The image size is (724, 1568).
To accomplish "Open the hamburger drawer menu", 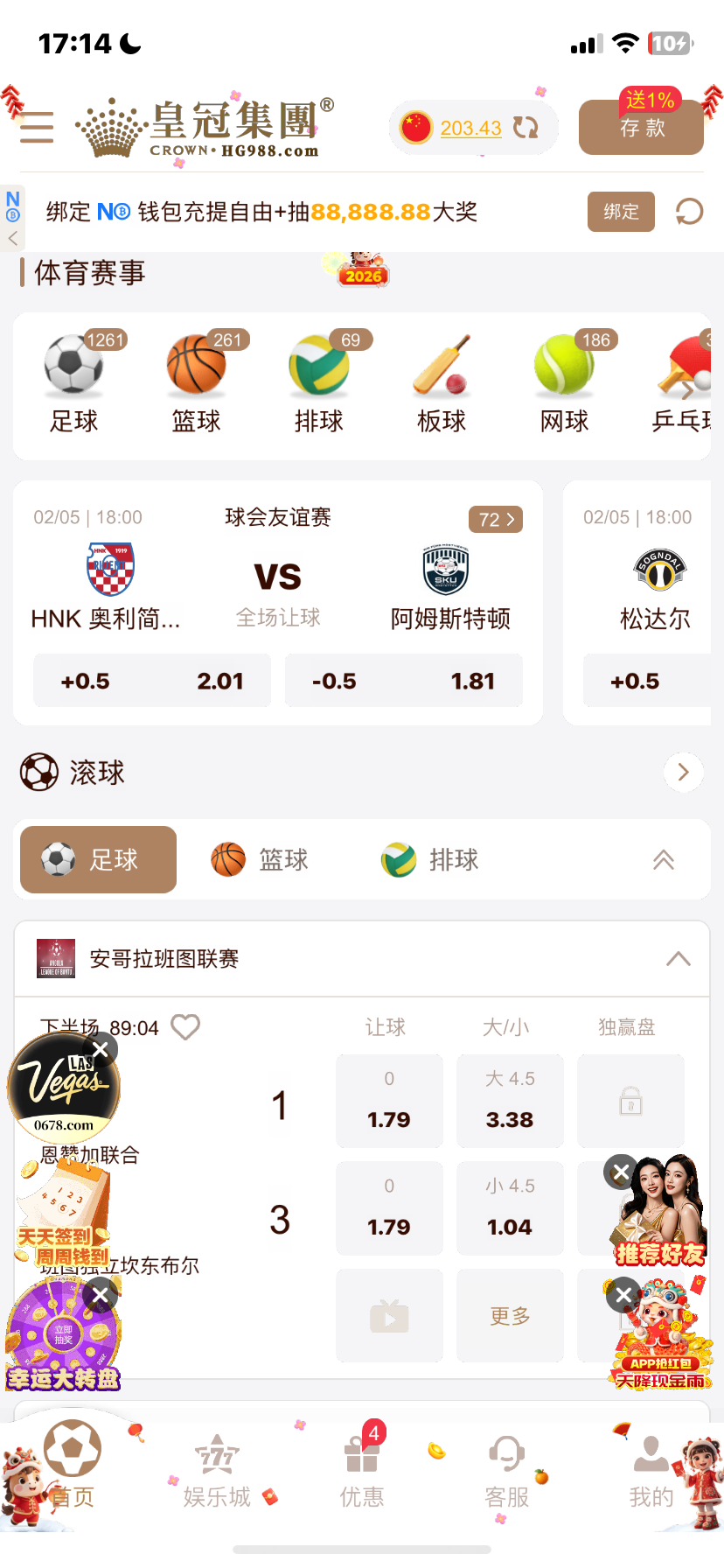I will tap(37, 128).
